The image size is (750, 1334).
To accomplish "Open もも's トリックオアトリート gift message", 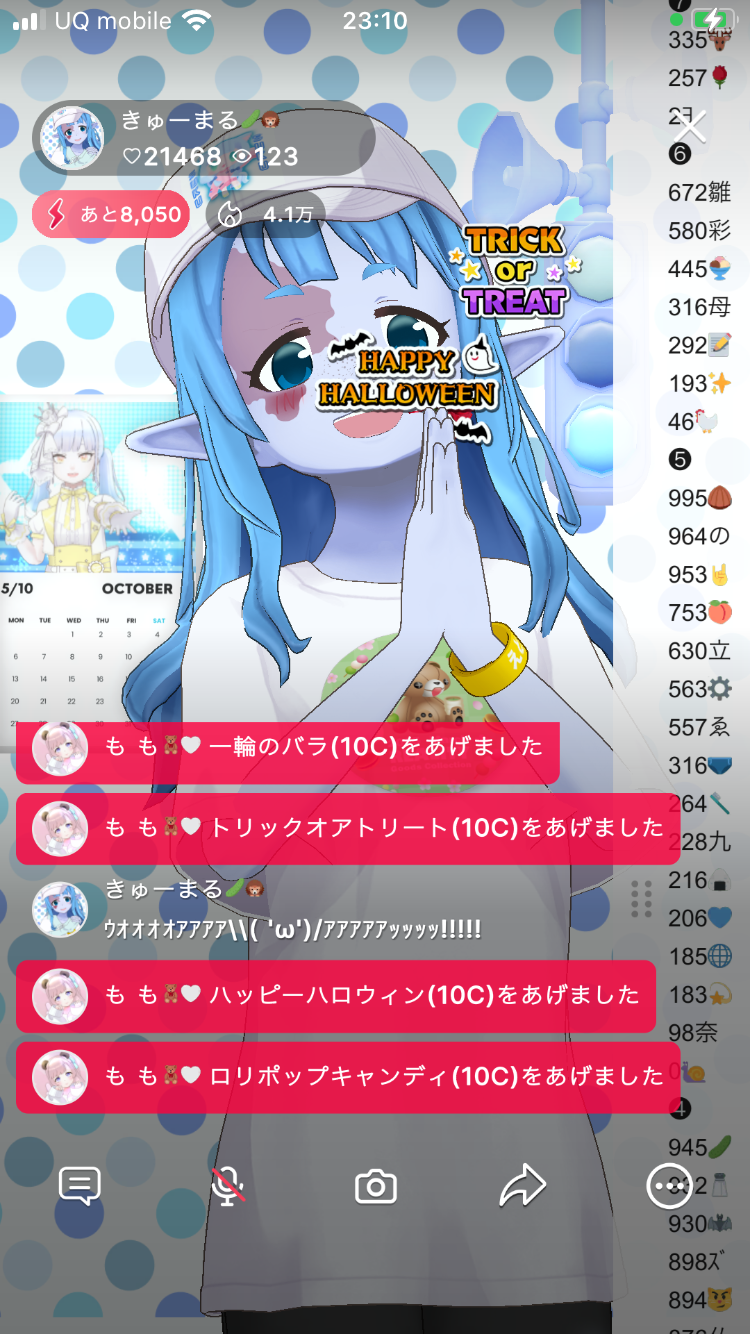I will tap(348, 828).
